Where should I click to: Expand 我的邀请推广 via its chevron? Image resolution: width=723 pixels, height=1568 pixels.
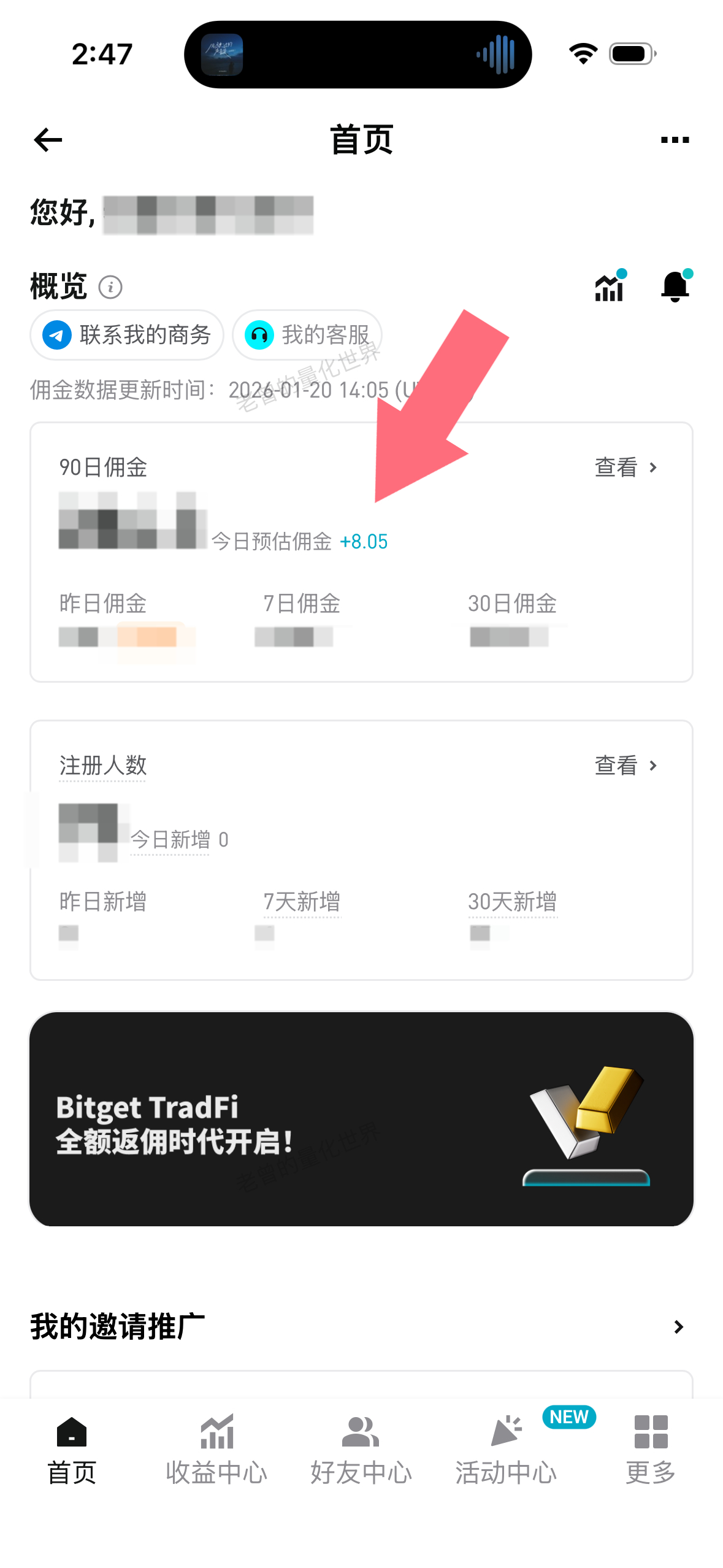coord(678,1327)
